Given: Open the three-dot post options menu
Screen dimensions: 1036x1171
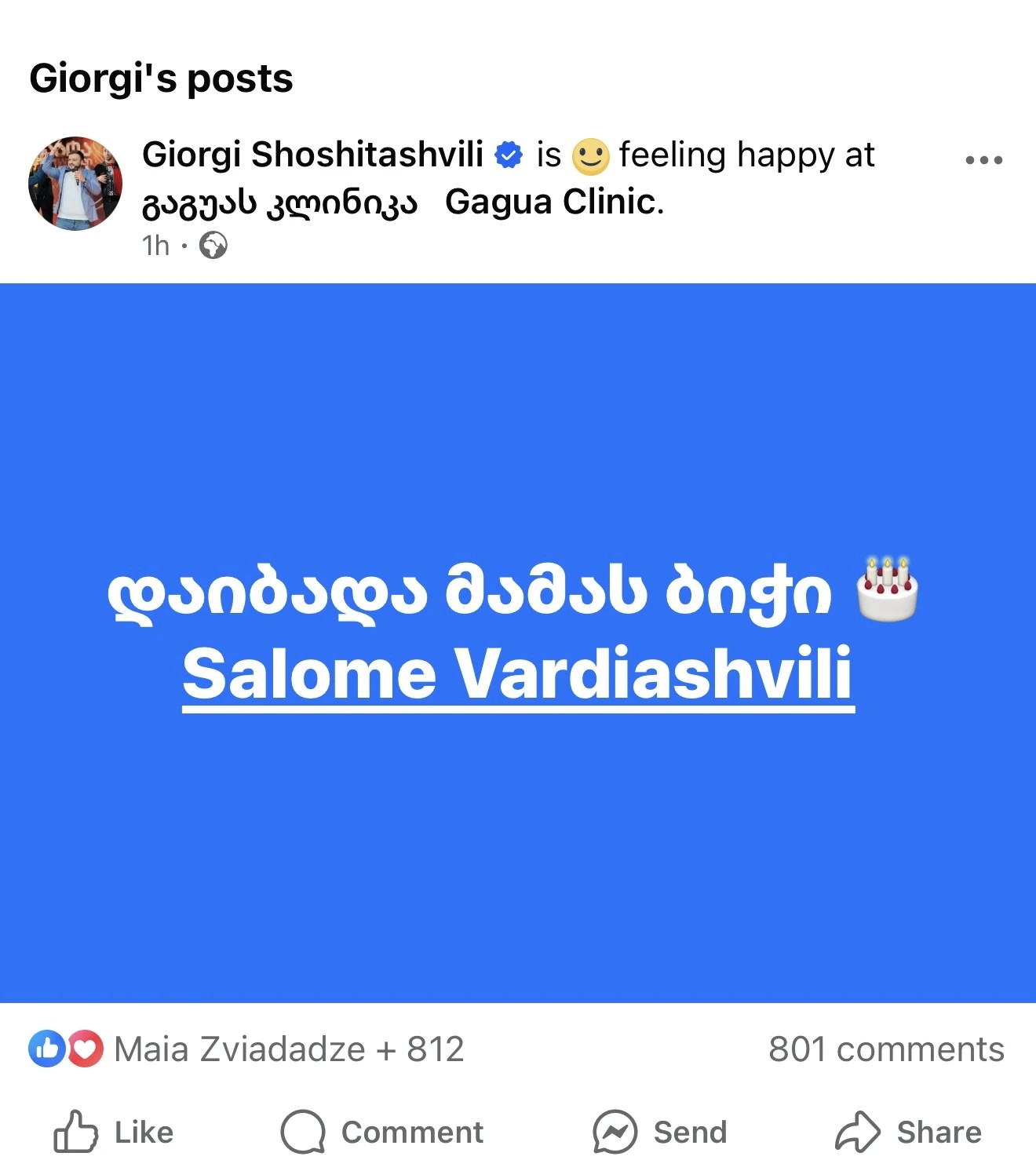Looking at the screenshot, I should pyautogui.click(x=983, y=160).
